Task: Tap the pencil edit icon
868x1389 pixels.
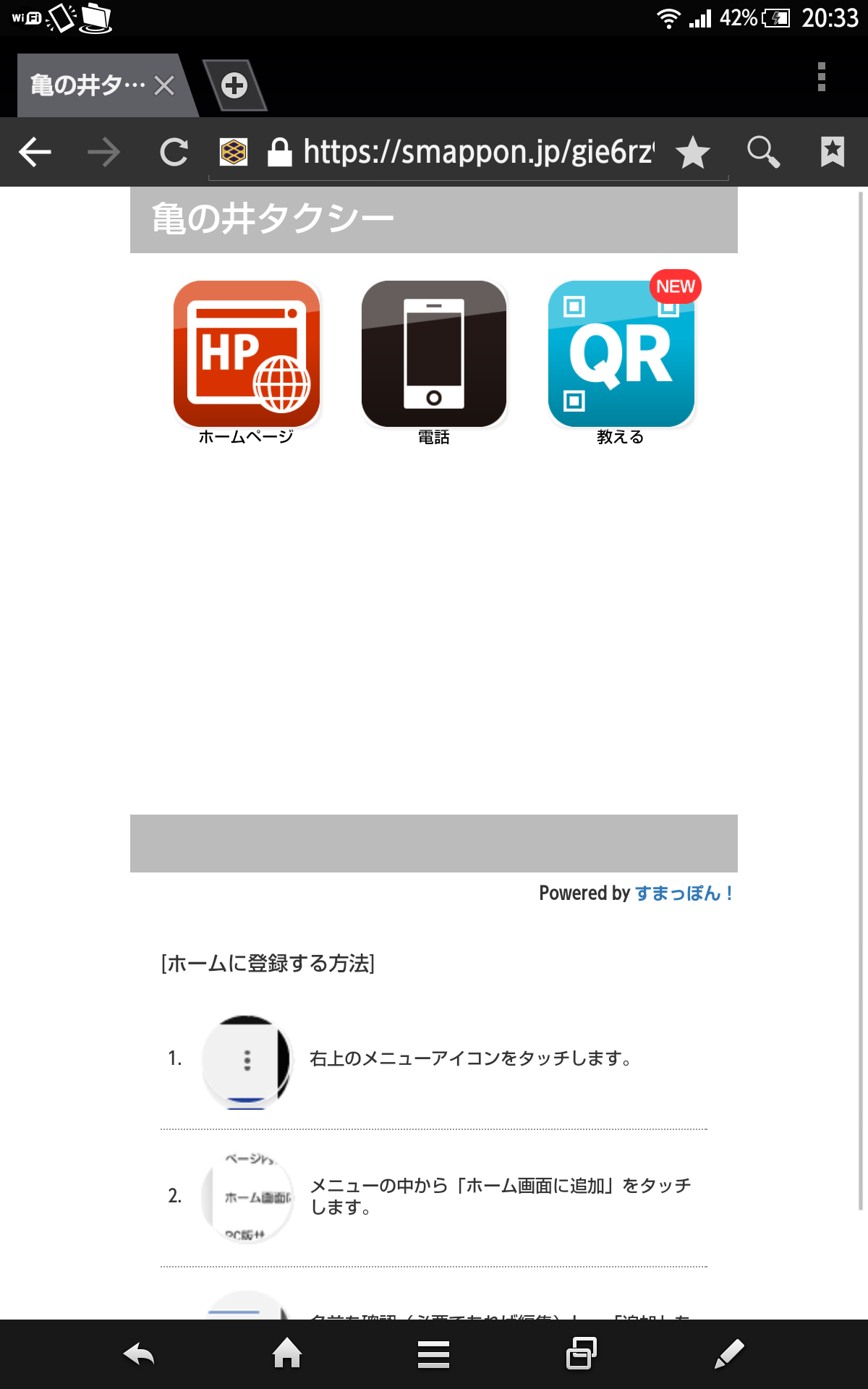Action: click(728, 1354)
